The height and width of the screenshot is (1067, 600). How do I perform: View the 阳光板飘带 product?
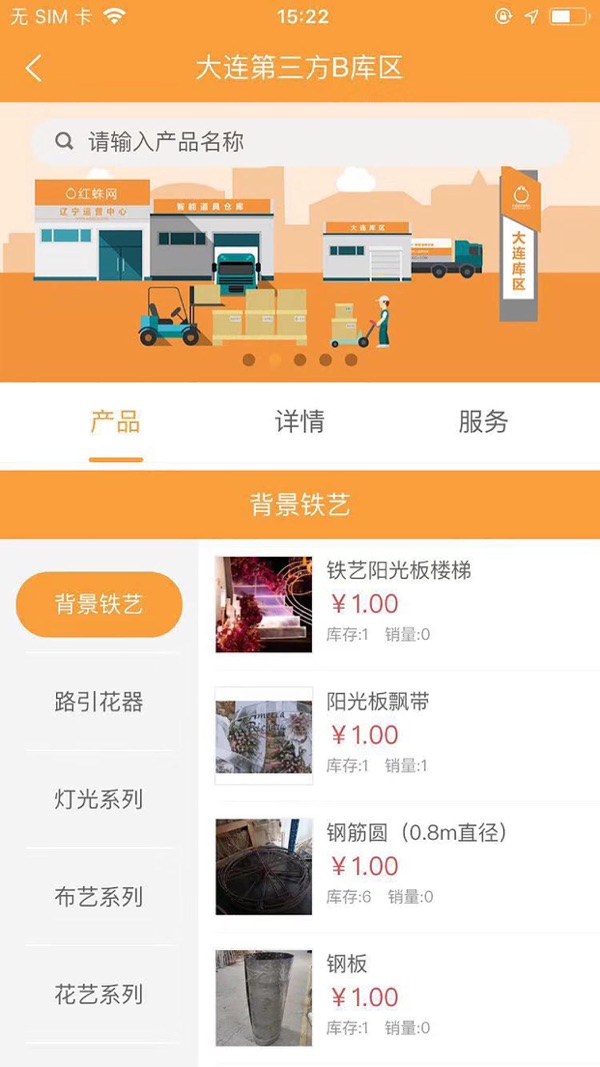tap(378, 702)
